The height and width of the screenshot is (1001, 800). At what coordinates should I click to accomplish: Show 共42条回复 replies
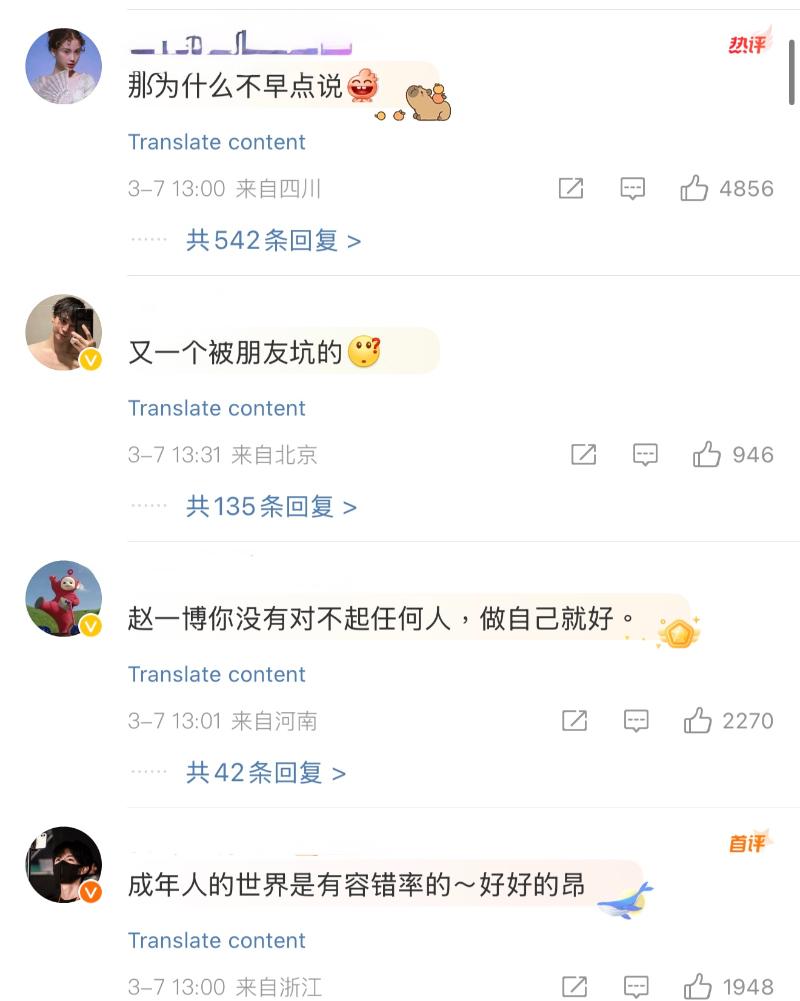(x=265, y=773)
